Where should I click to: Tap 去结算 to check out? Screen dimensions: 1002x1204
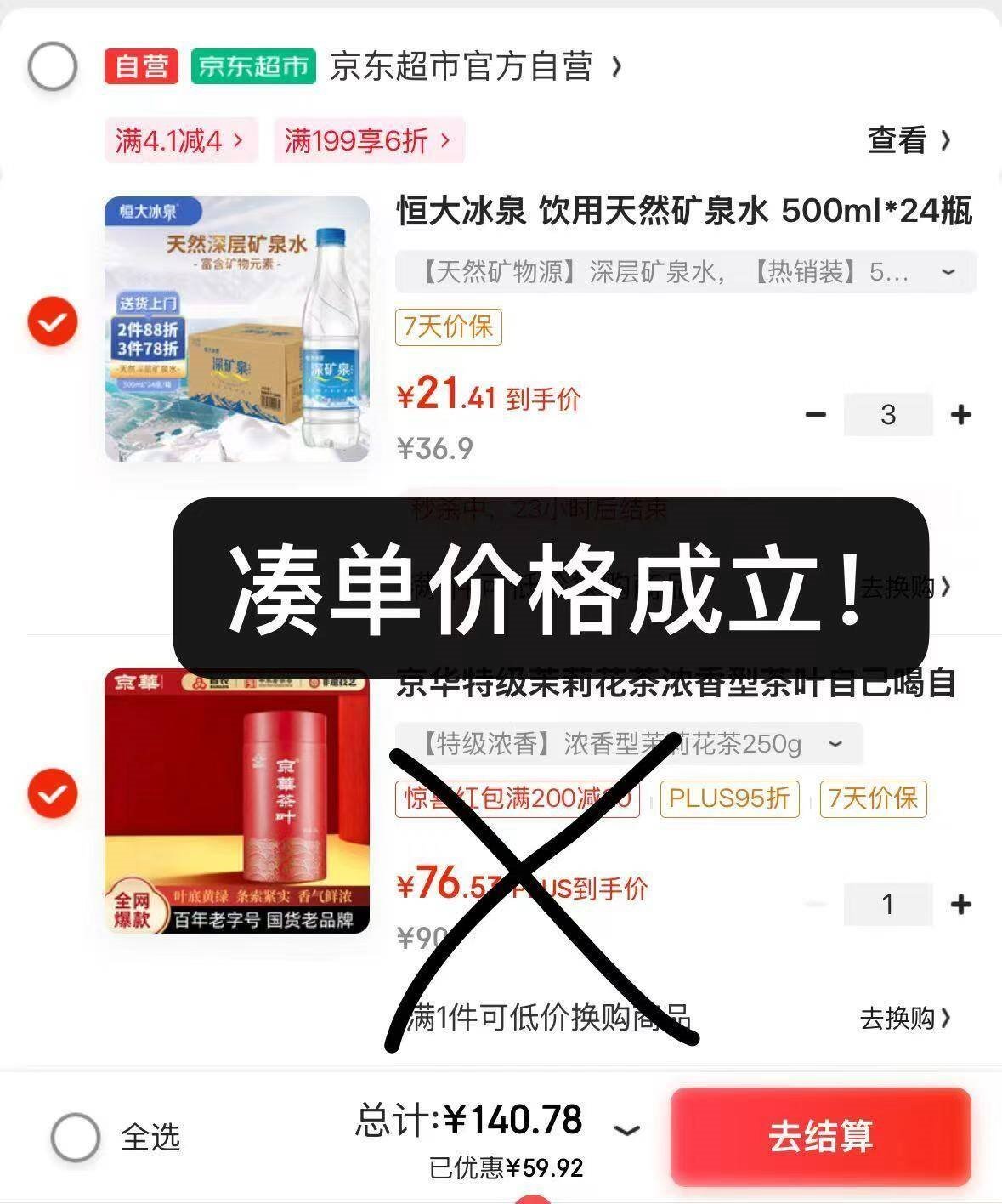(820, 1137)
